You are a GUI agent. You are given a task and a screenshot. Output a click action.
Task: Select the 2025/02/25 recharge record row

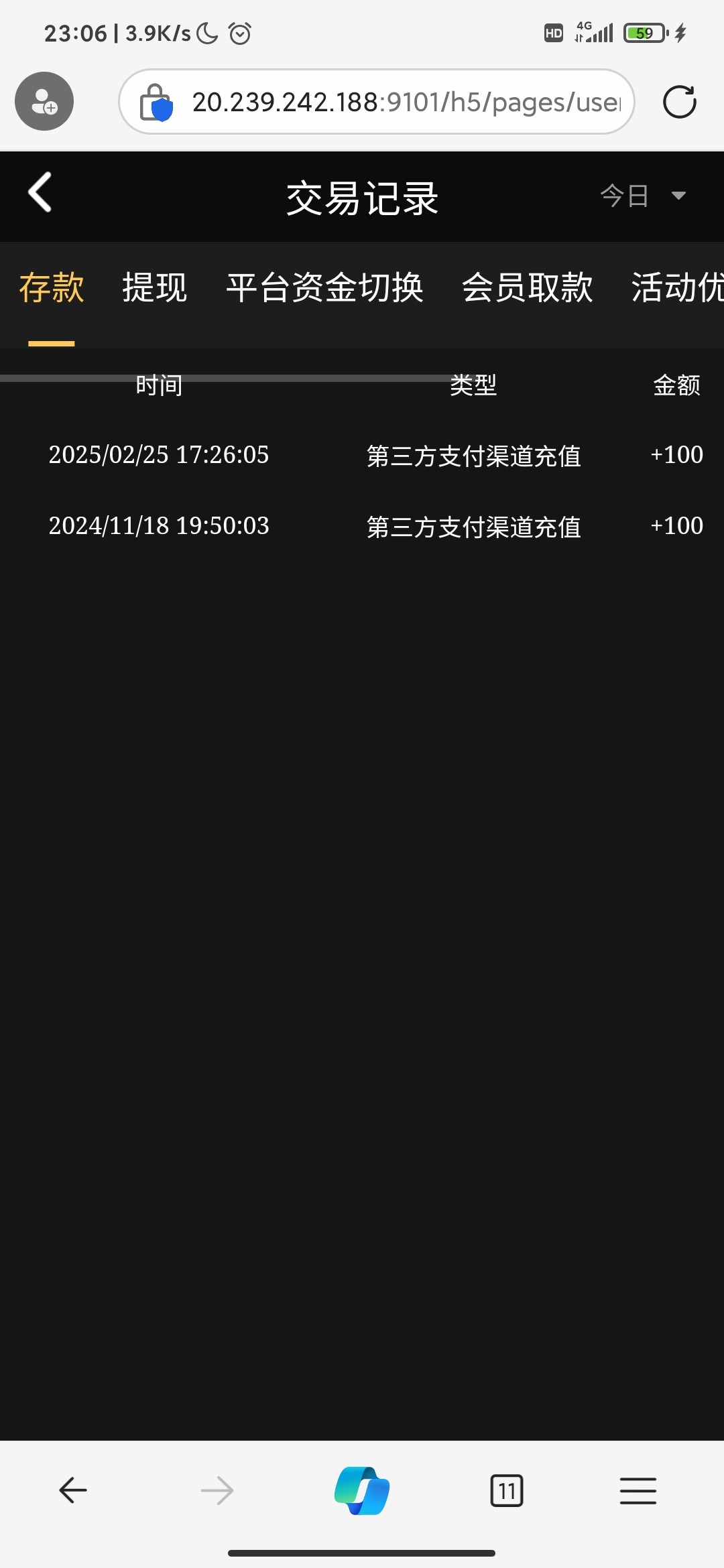pyautogui.click(x=362, y=456)
